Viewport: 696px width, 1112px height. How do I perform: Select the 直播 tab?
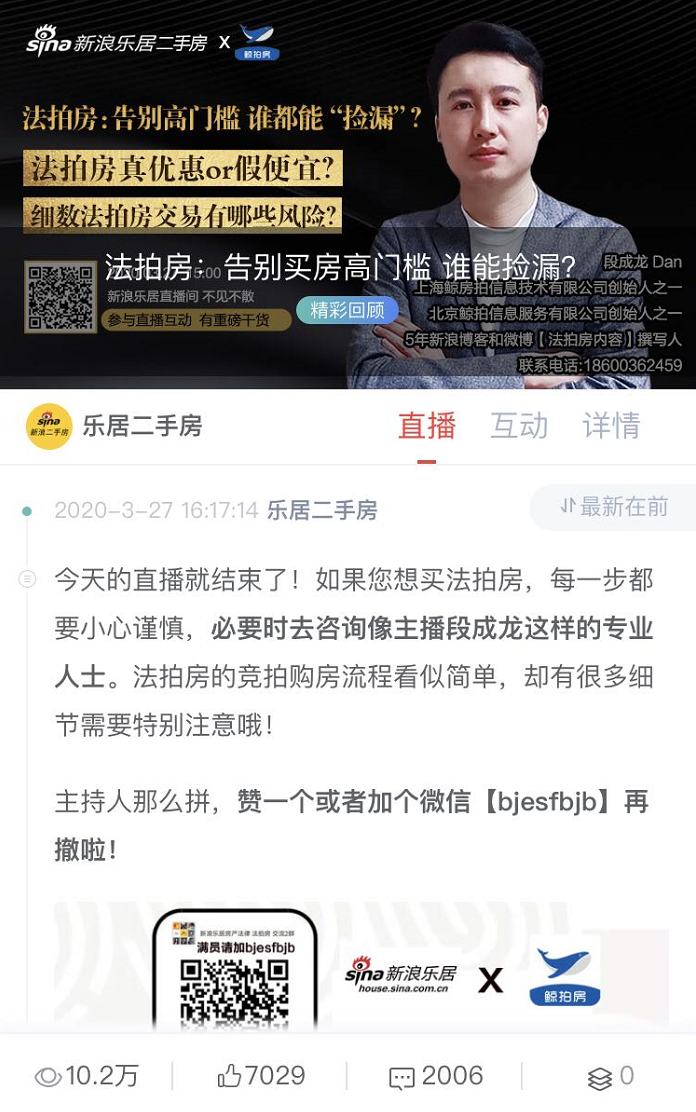click(x=427, y=426)
